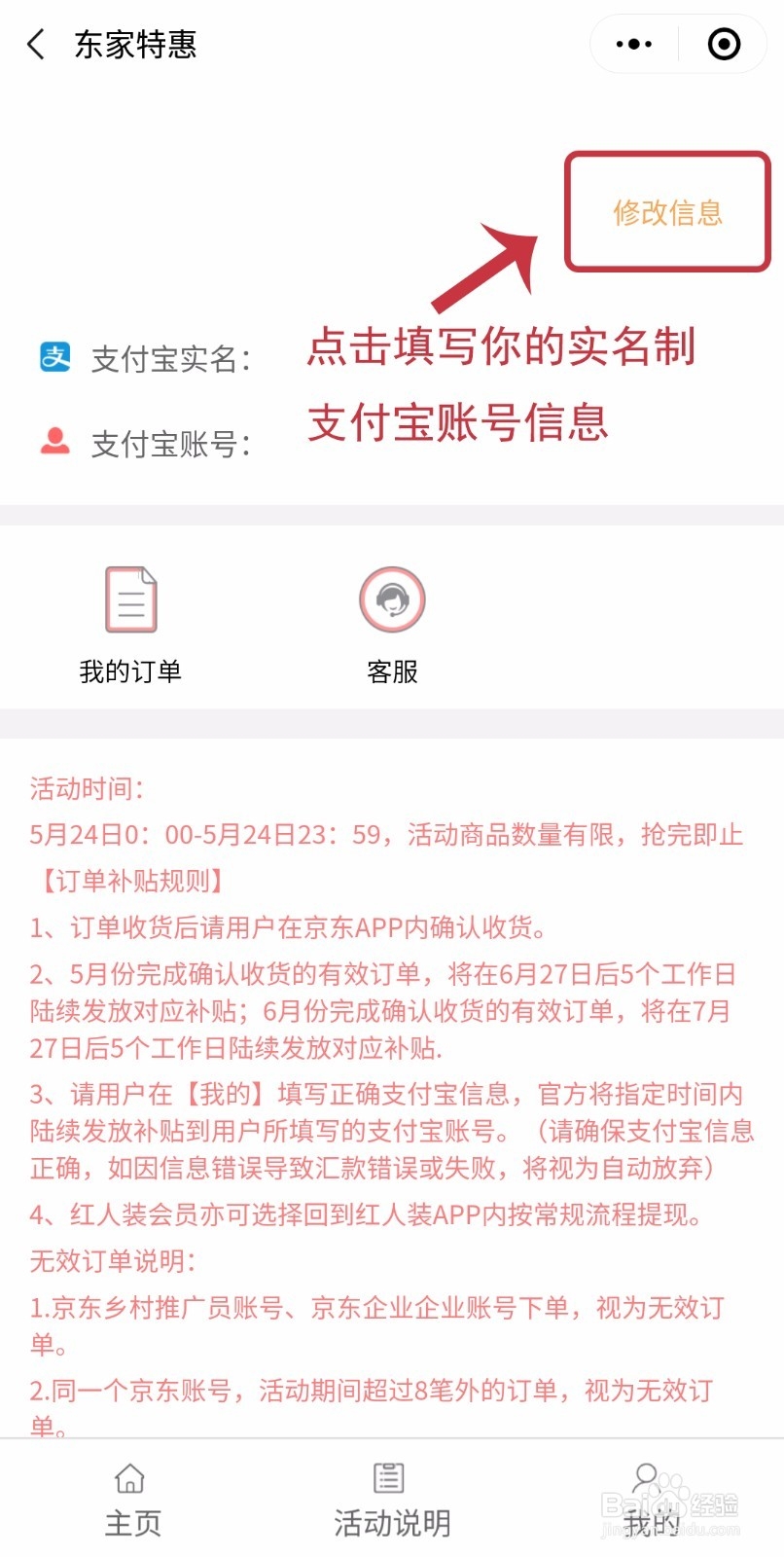The image size is (784, 1557).
Task: Contact support via the 客服 label
Action: [392, 671]
